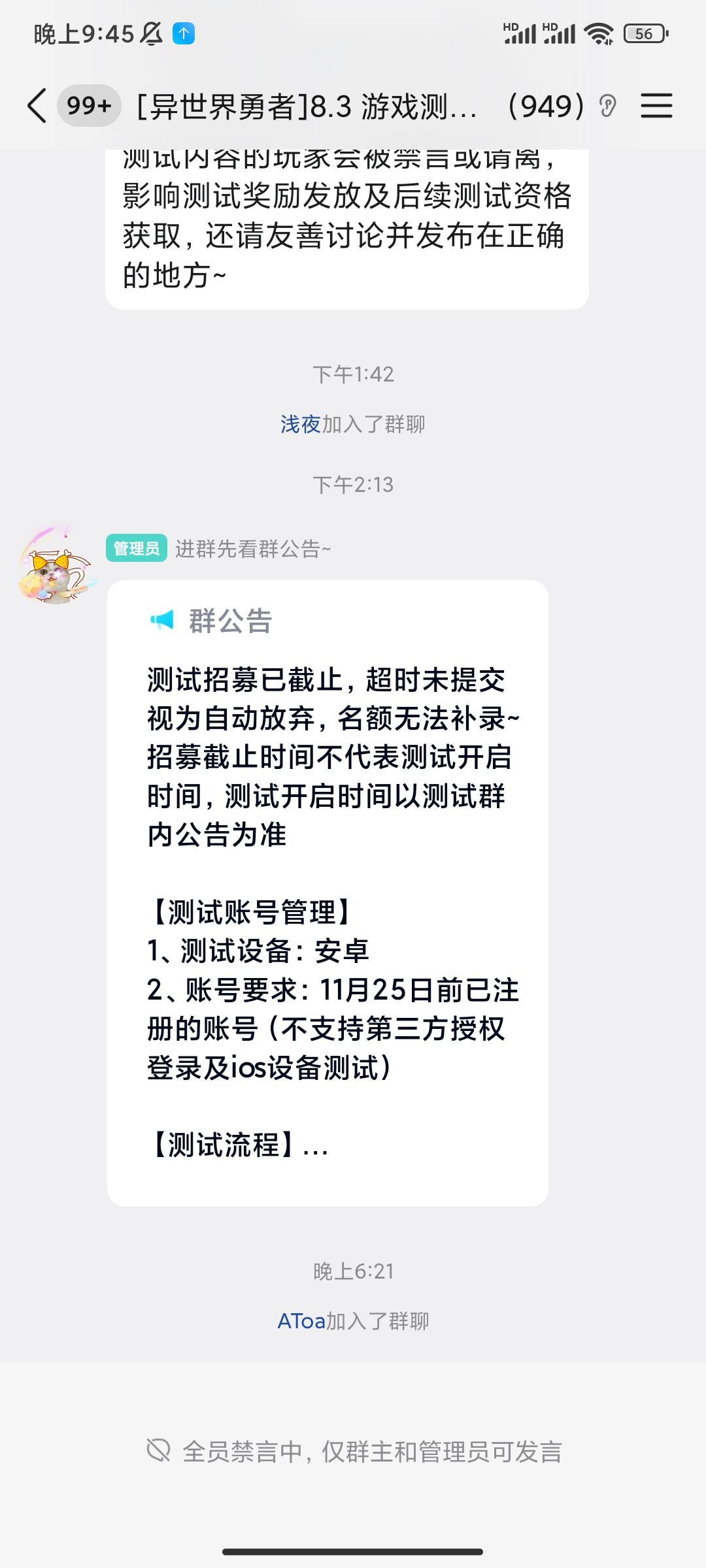
Task: Tap member count (949) in title bar
Action: pyautogui.click(x=546, y=106)
